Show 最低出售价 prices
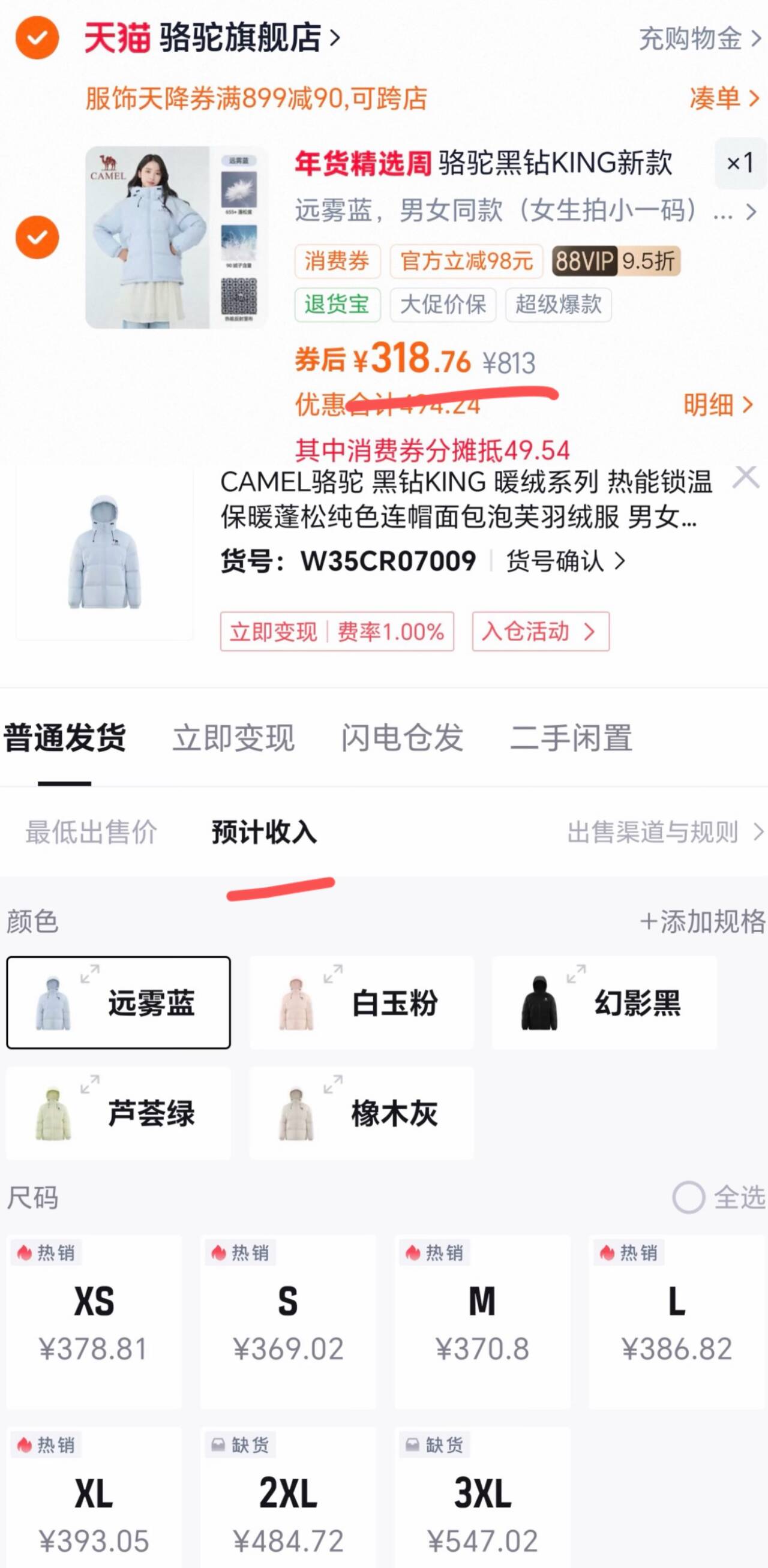The width and height of the screenshot is (768, 1568). click(x=91, y=832)
